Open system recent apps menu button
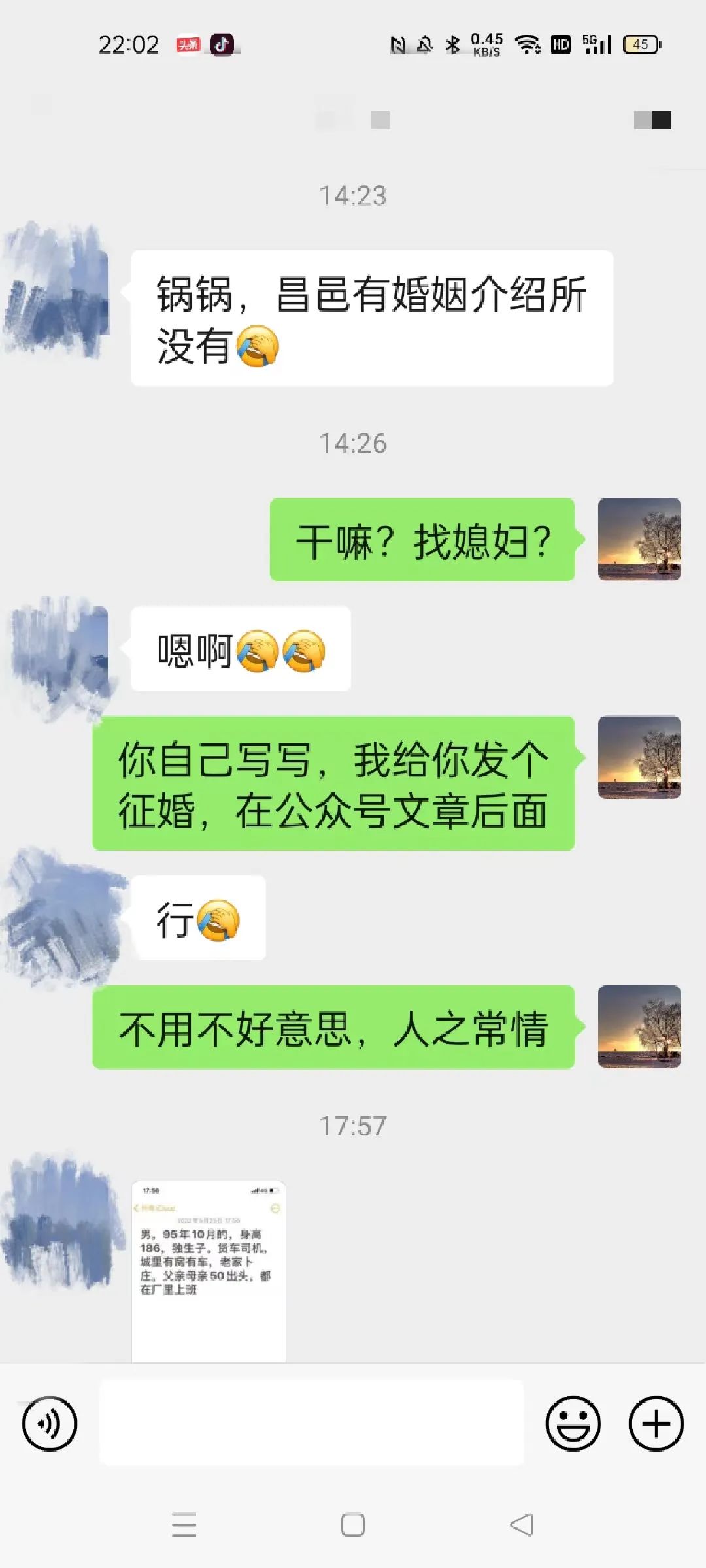Image resolution: width=706 pixels, height=1568 pixels. tap(184, 1525)
